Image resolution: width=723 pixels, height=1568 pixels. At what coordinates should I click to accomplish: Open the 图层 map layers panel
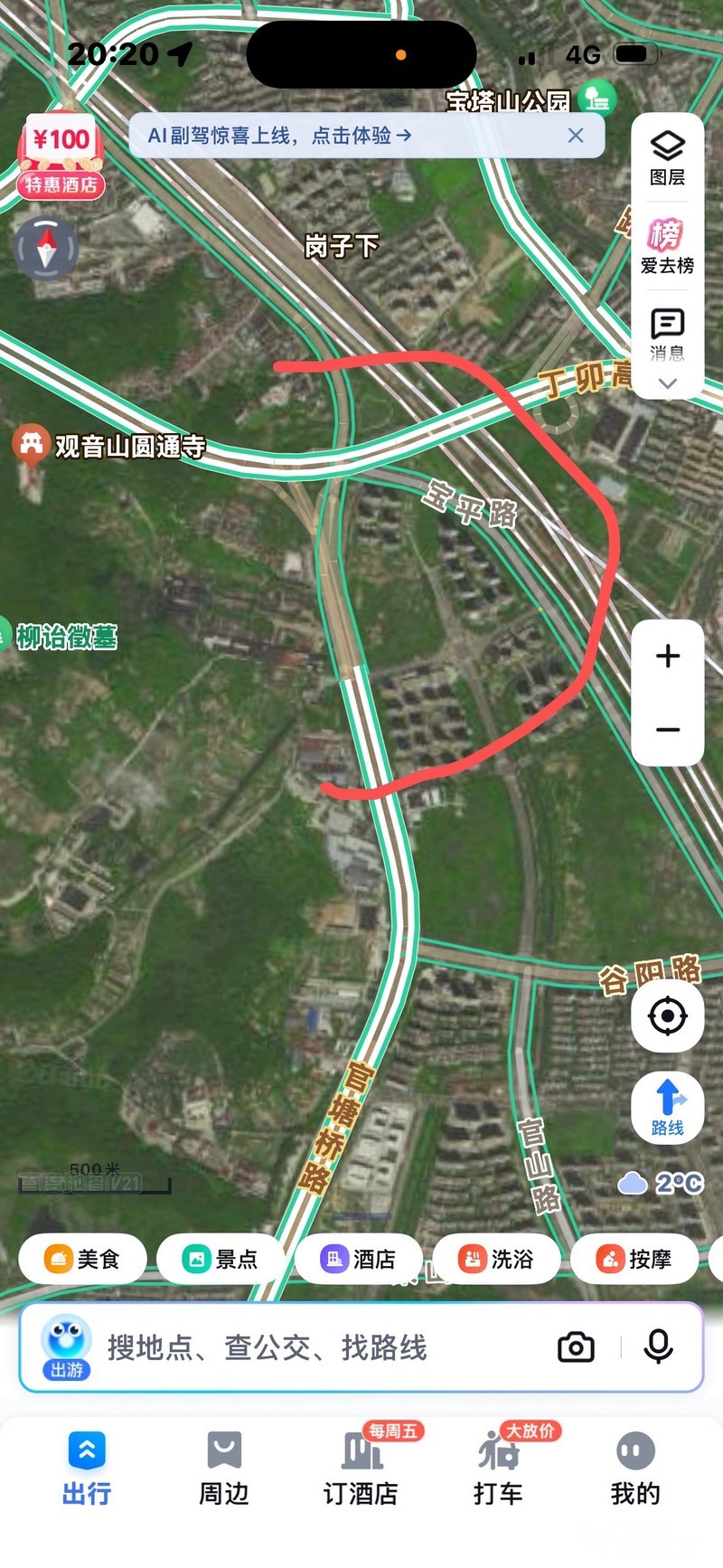667,157
